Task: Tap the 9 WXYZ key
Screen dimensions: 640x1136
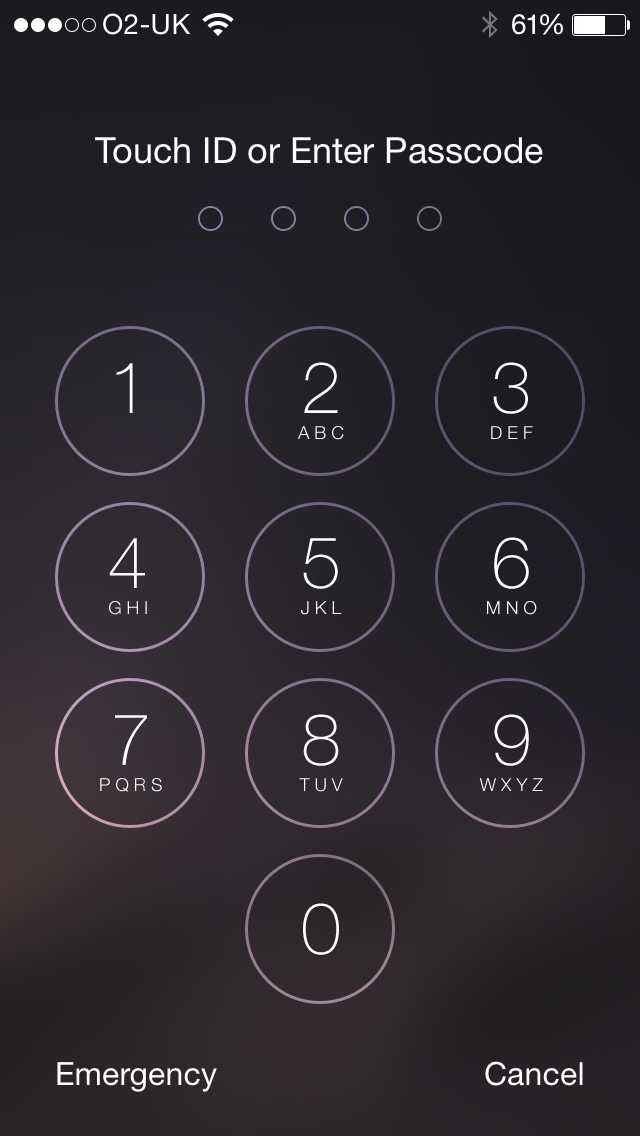Action: pos(510,753)
